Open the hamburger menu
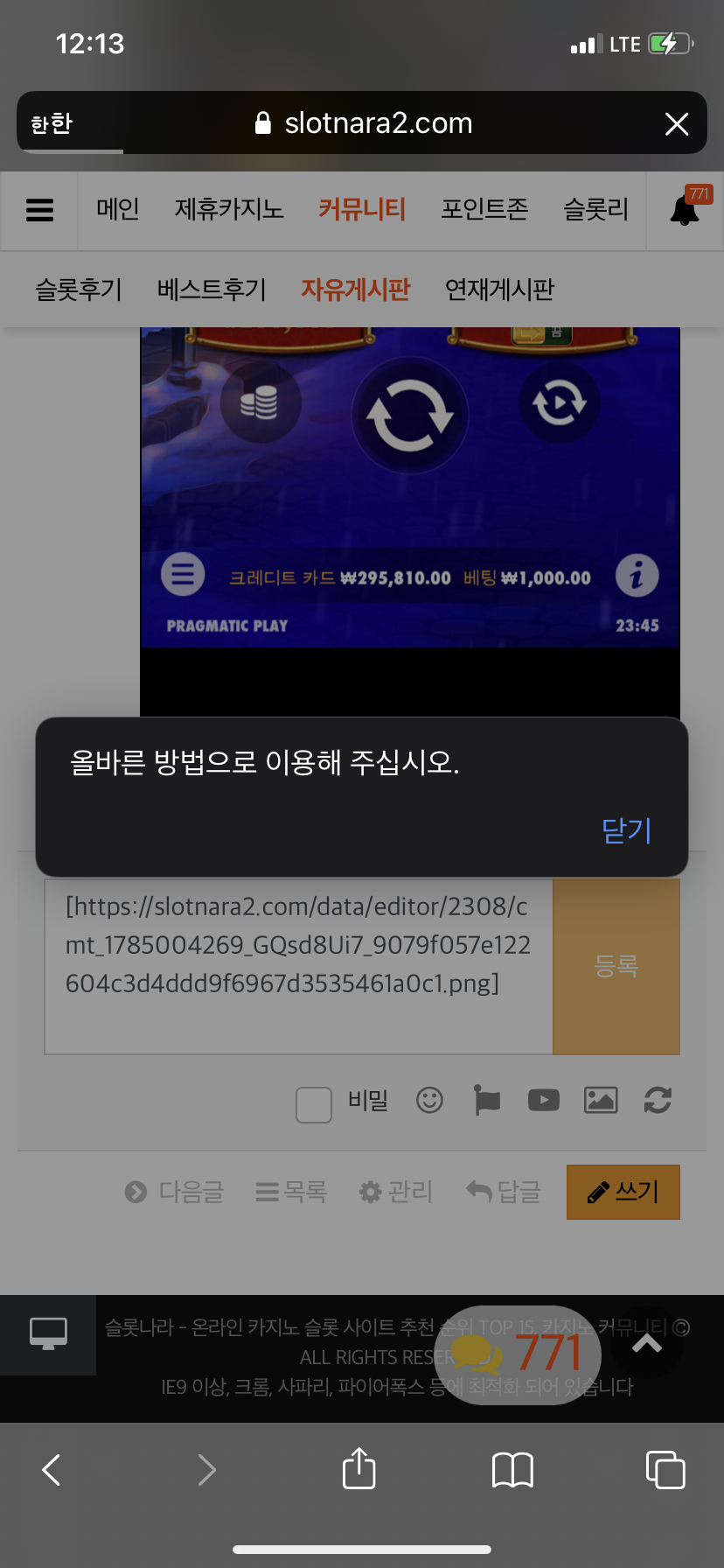 [39, 210]
